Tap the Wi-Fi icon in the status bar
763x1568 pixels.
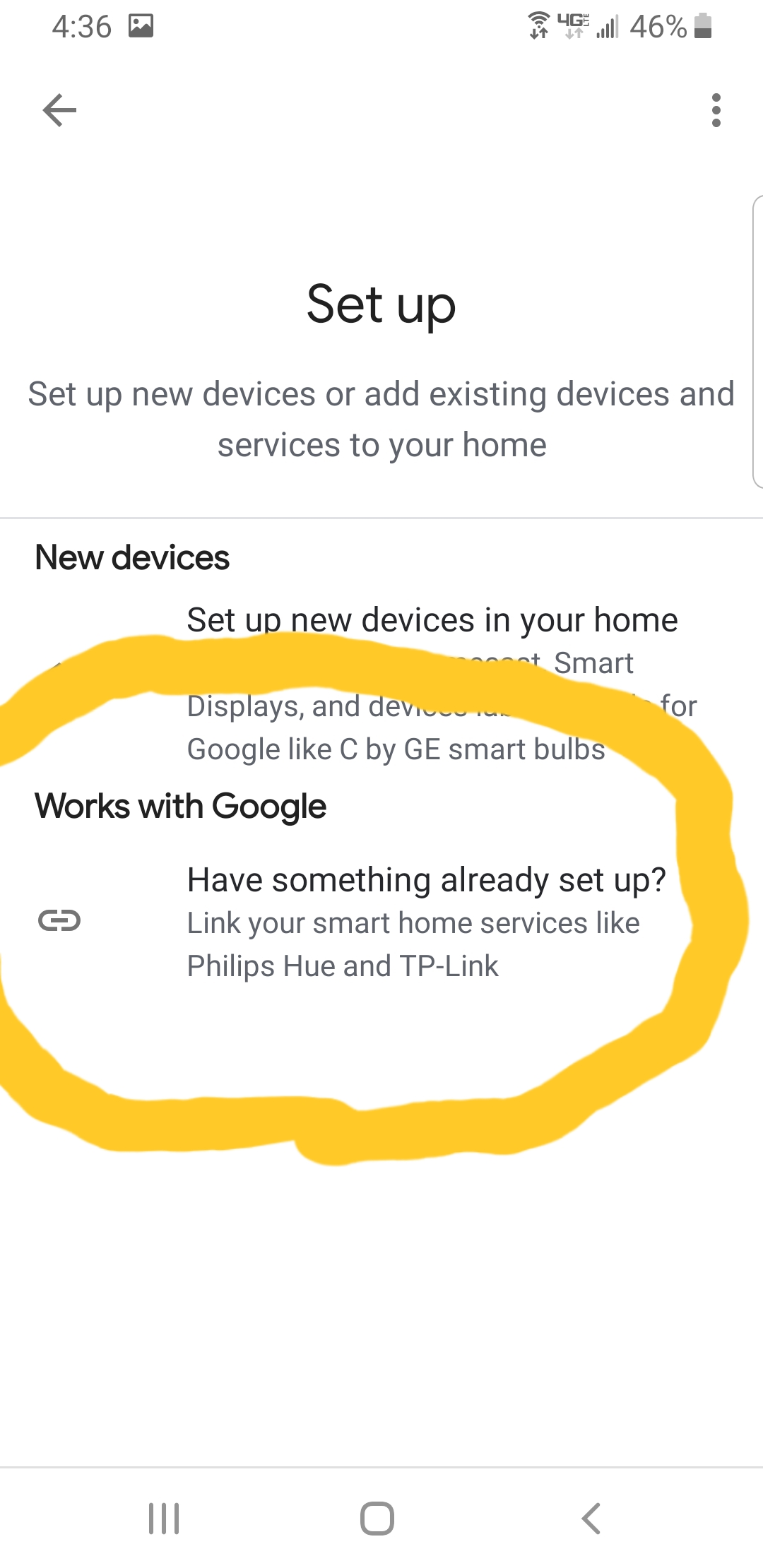click(538, 26)
